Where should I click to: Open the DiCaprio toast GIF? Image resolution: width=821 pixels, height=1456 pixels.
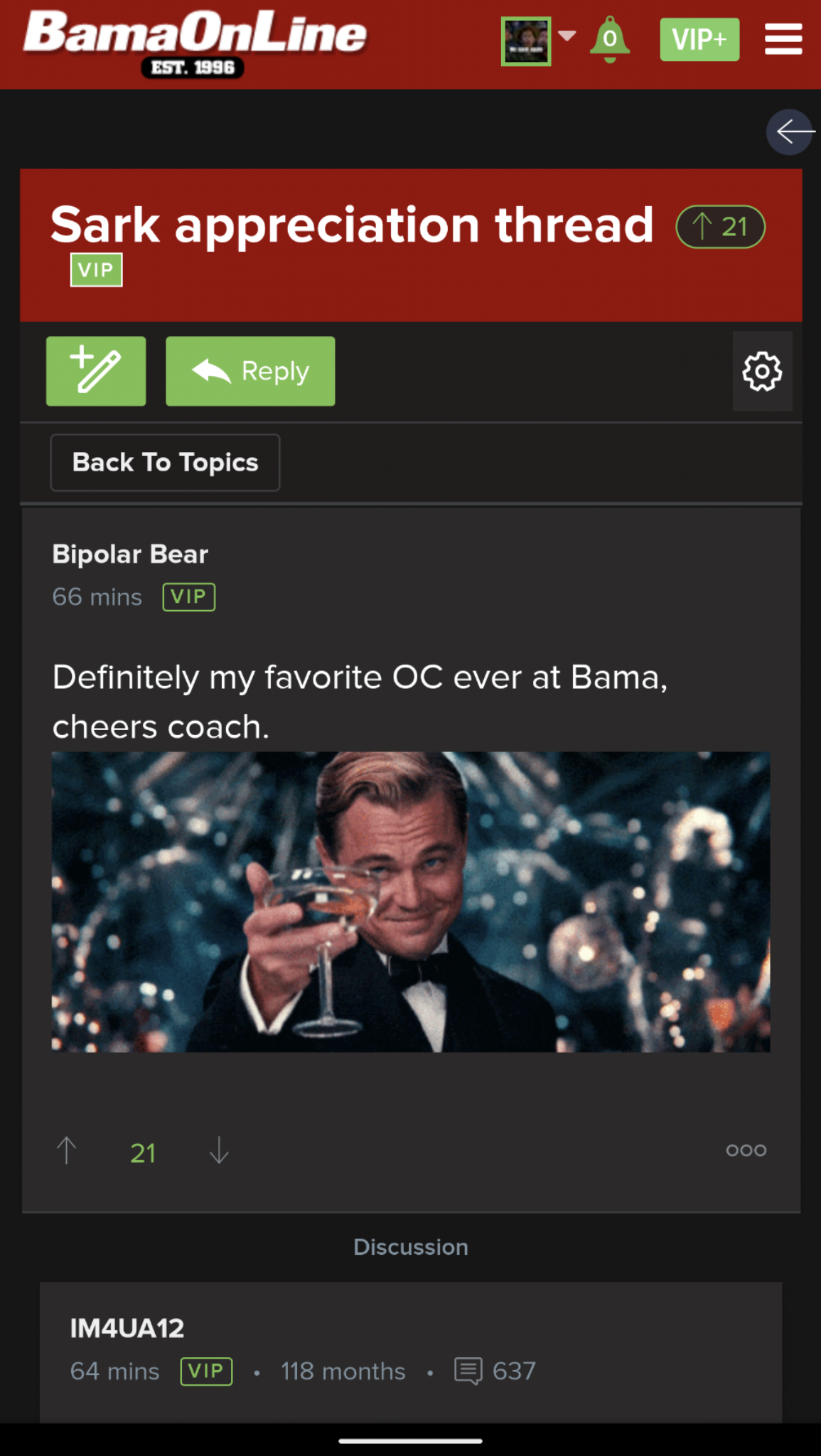(x=411, y=901)
